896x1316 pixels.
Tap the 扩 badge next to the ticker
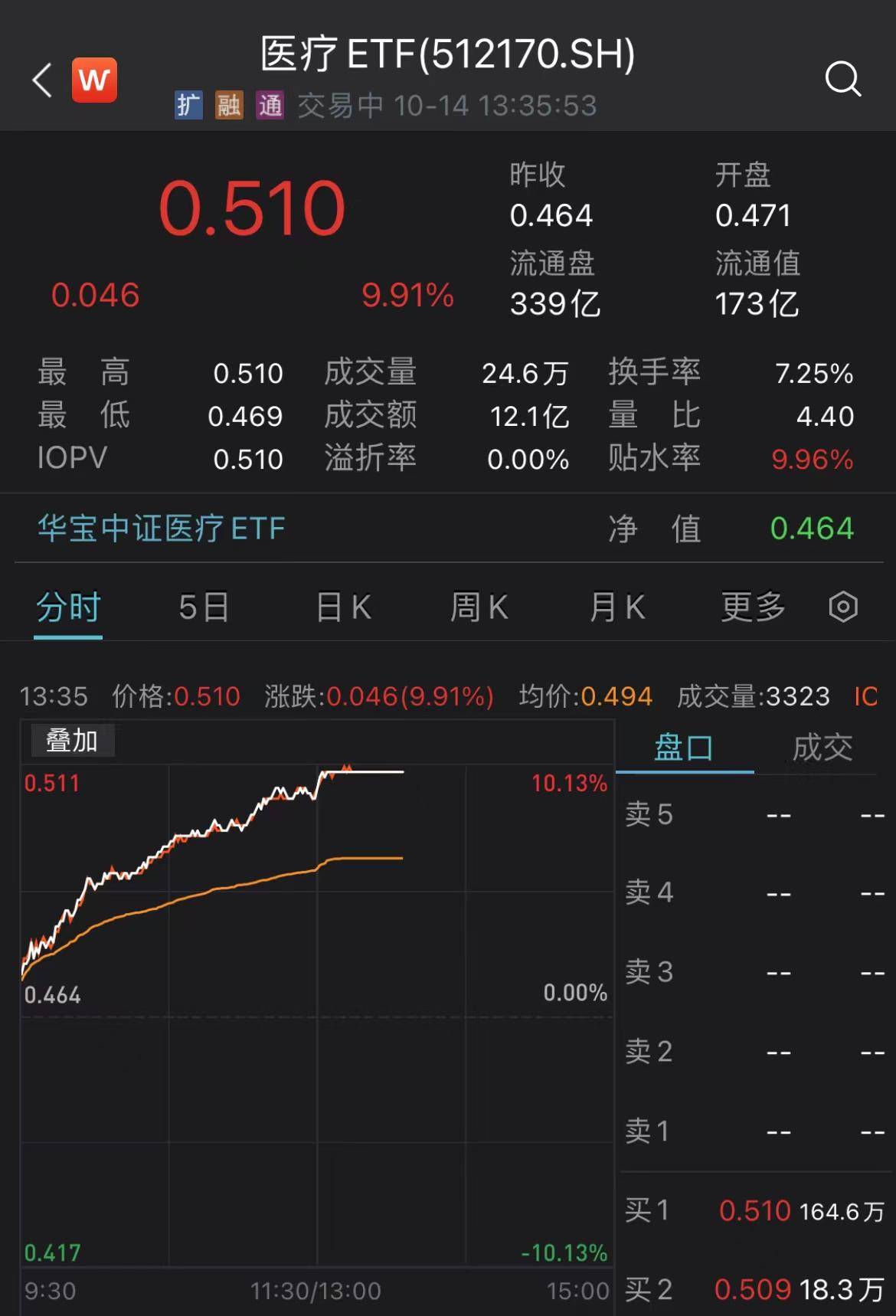(x=190, y=106)
